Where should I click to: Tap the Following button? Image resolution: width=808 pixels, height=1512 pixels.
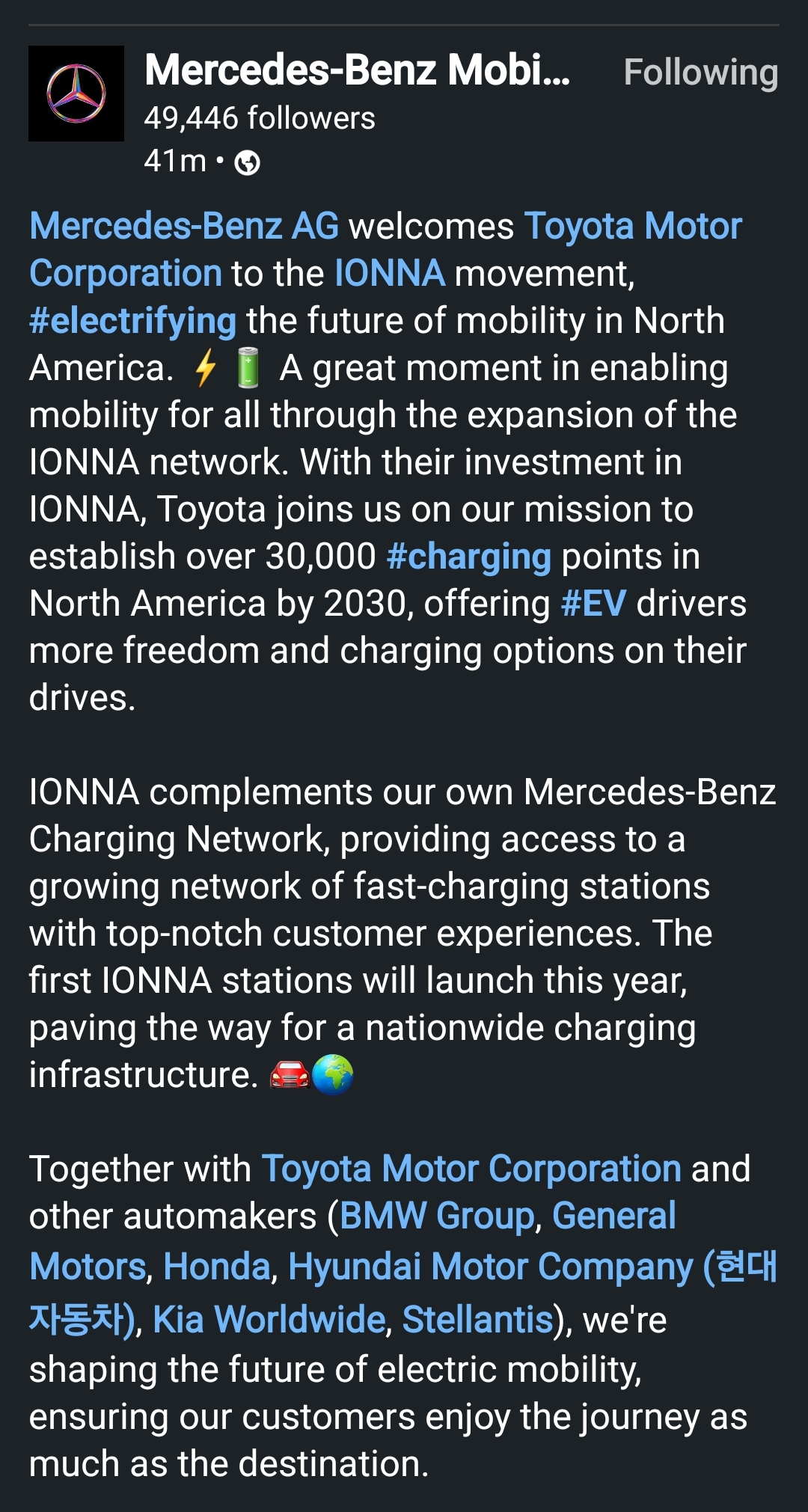pyautogui.click(x=701, y=73)
